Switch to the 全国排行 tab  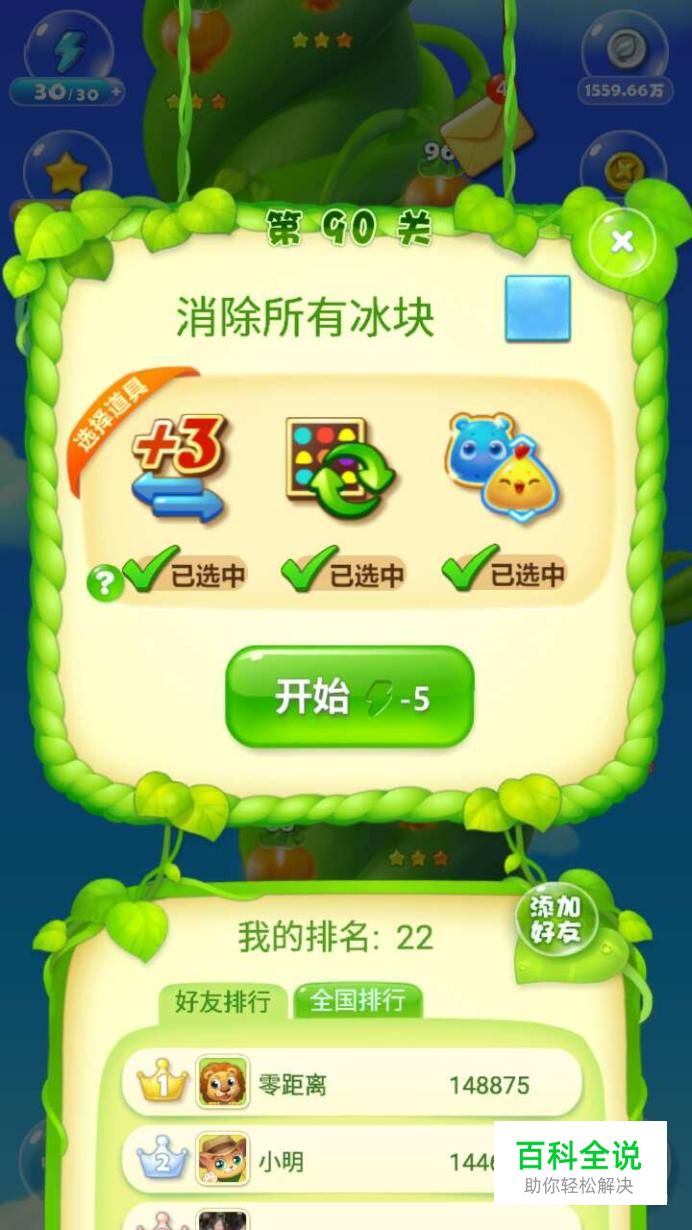[357, 1000]
